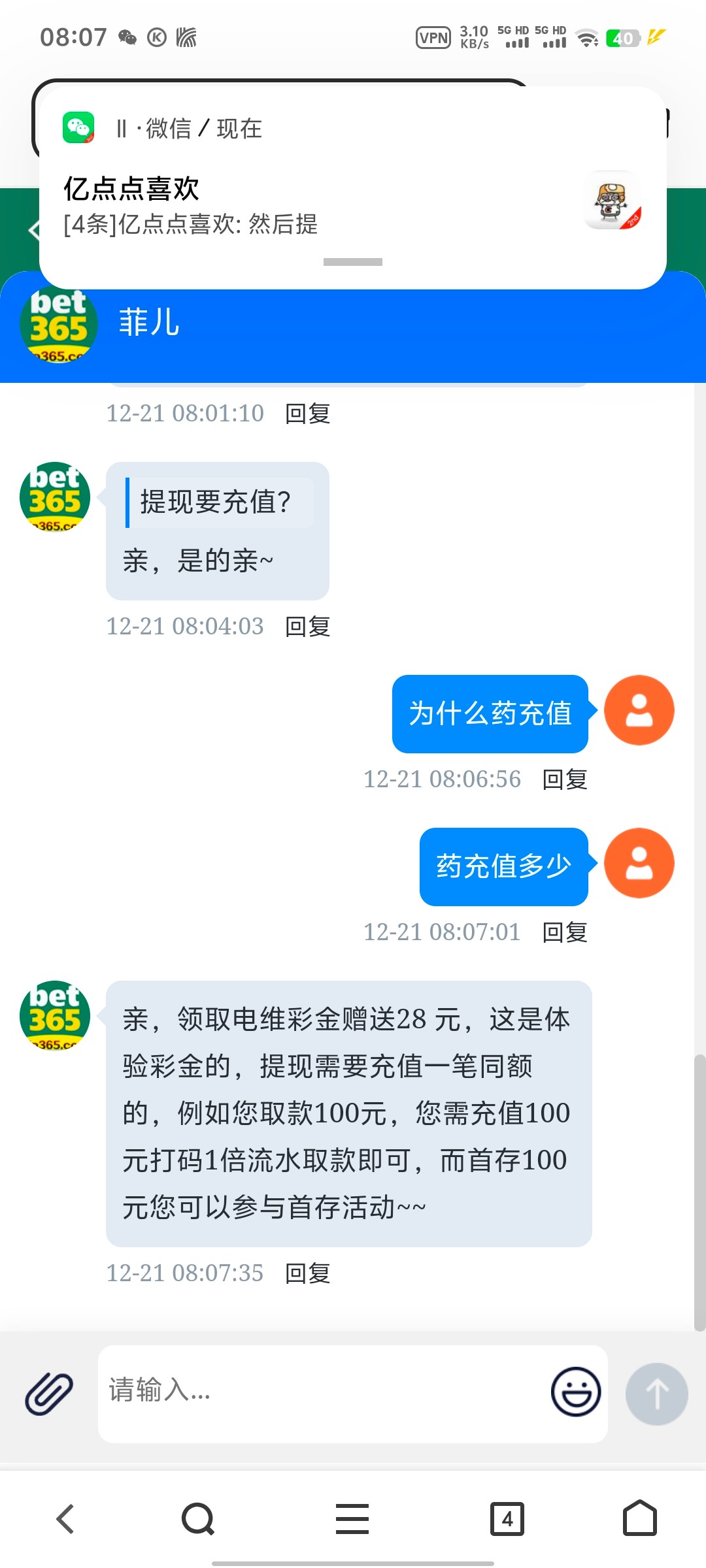Screen dimensions: 706x1568
Task: Tap 回复 beside the 08:01:10 timestamp
Action: pos(308,414)
